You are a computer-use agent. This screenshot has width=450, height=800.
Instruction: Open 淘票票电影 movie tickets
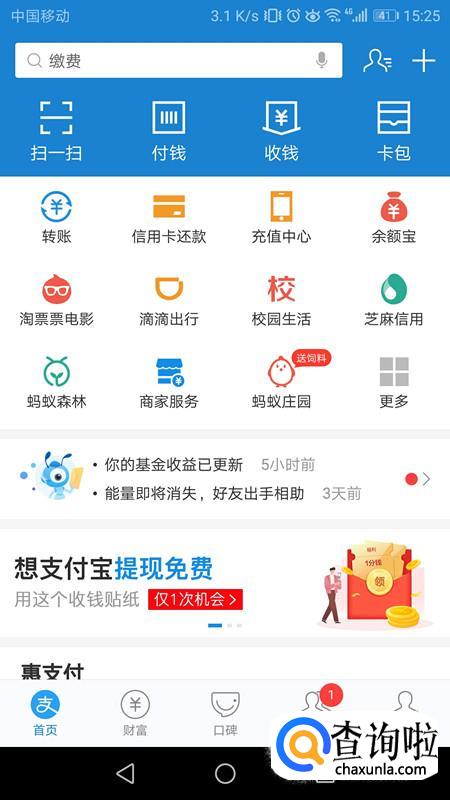[56, 301]
